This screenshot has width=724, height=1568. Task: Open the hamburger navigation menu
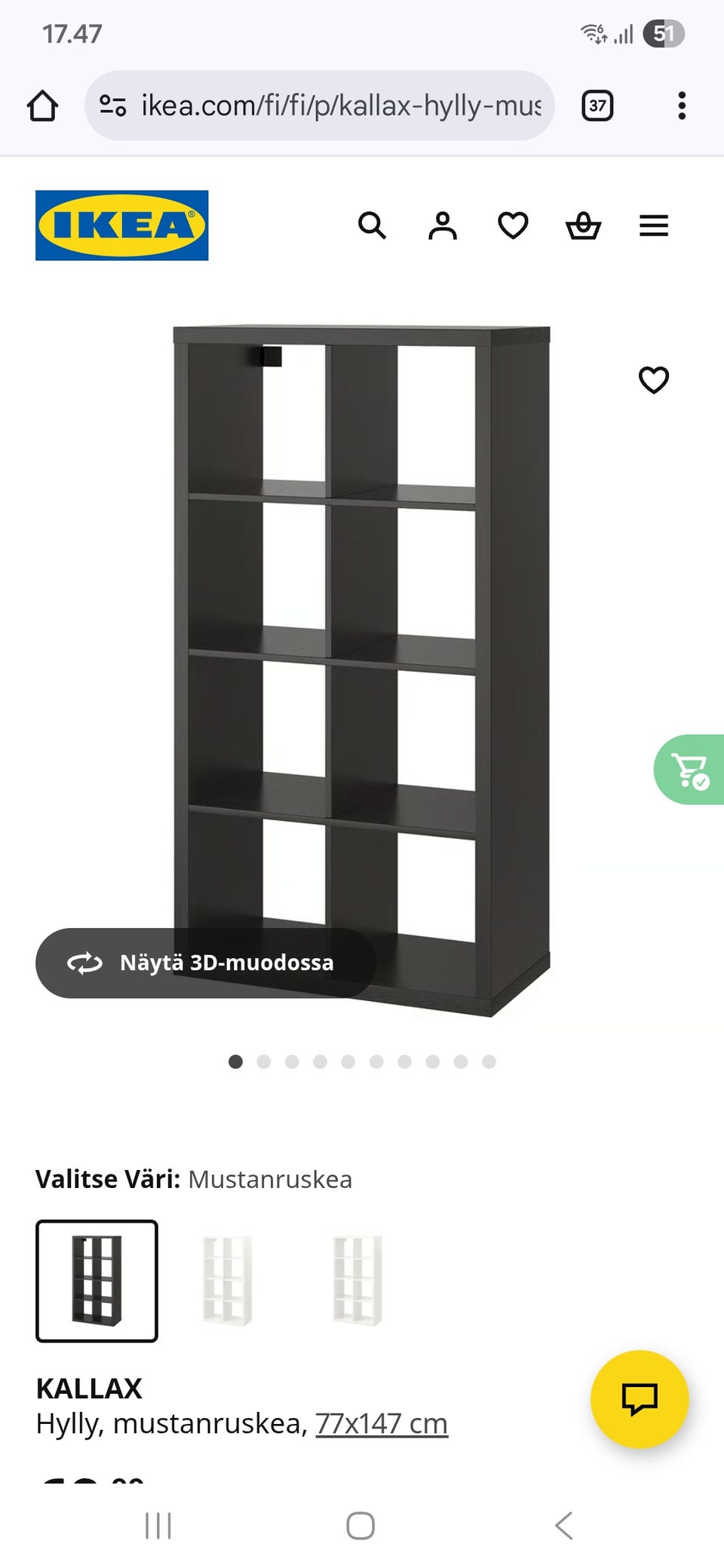653,225
